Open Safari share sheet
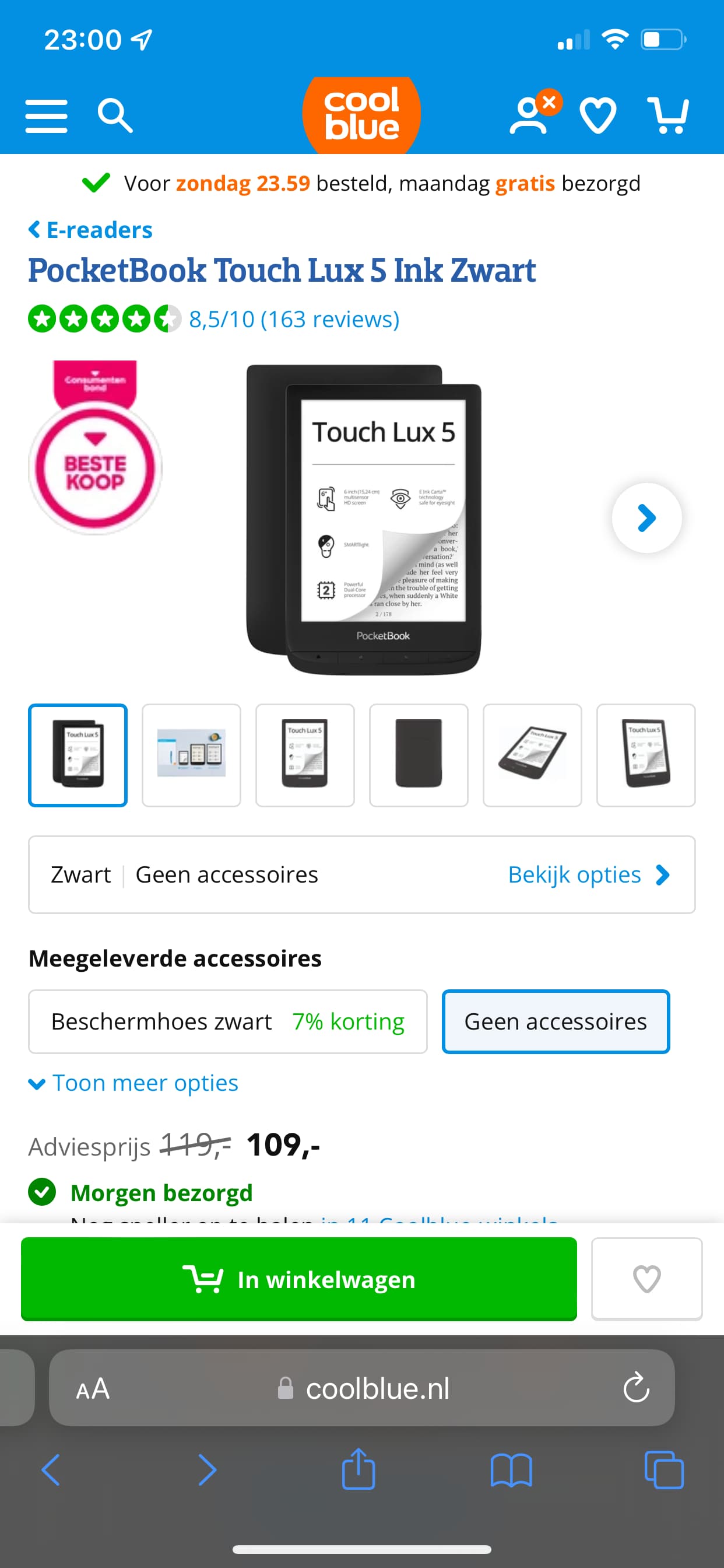The image size is (724, 1568). [x=359, y=1469]
